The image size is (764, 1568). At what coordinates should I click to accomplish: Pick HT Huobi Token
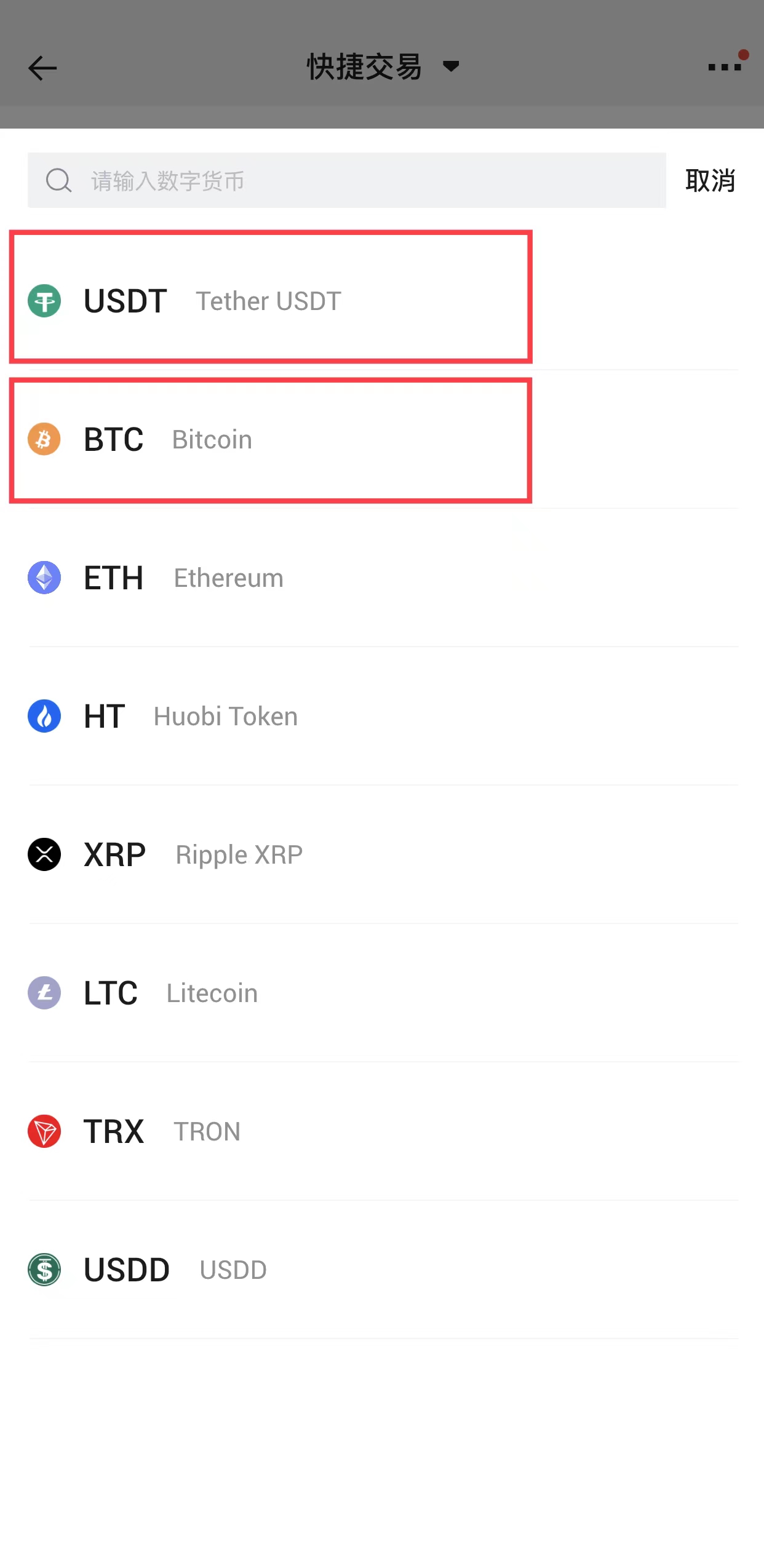271,716
